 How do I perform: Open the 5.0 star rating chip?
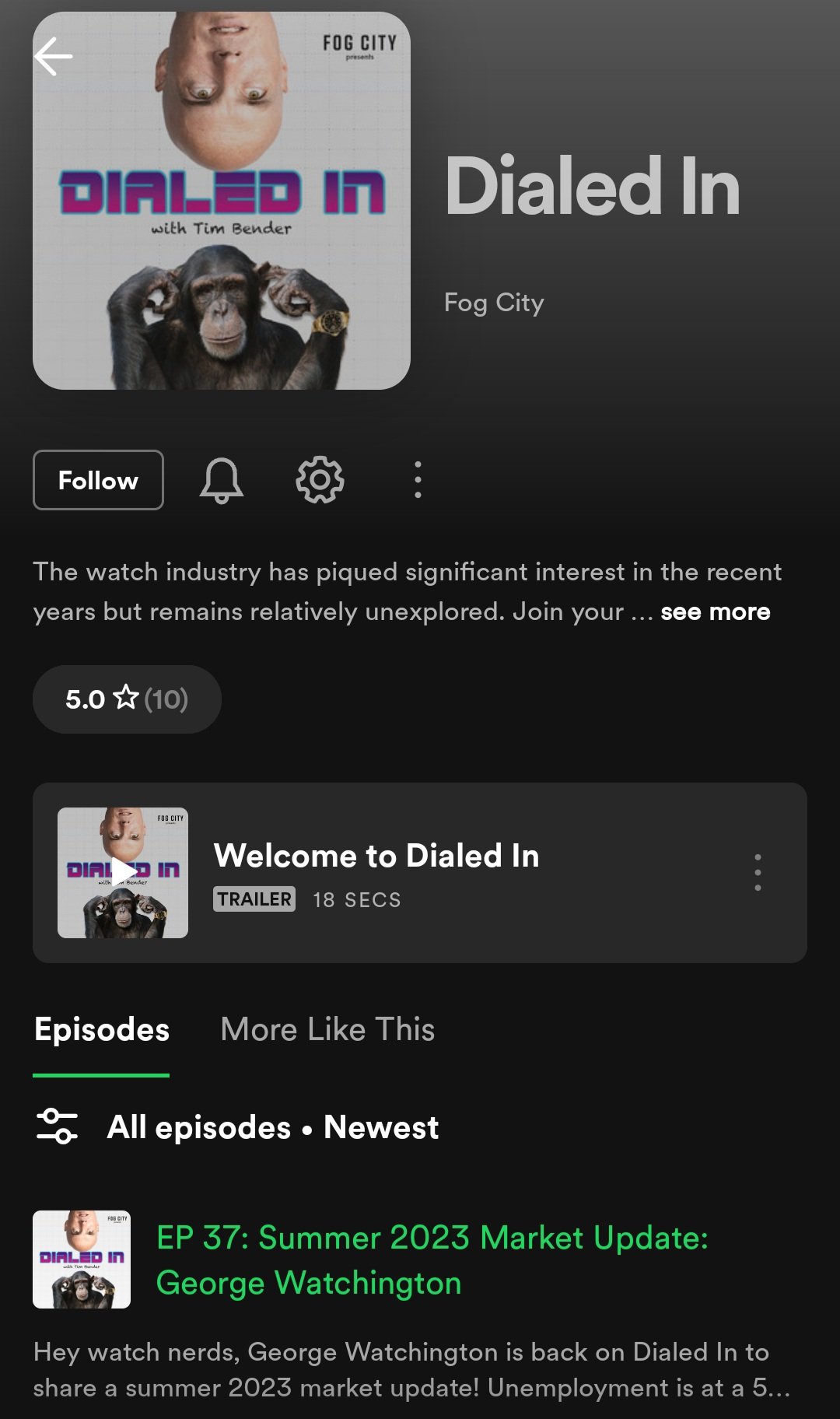click(x=127, y=699)
